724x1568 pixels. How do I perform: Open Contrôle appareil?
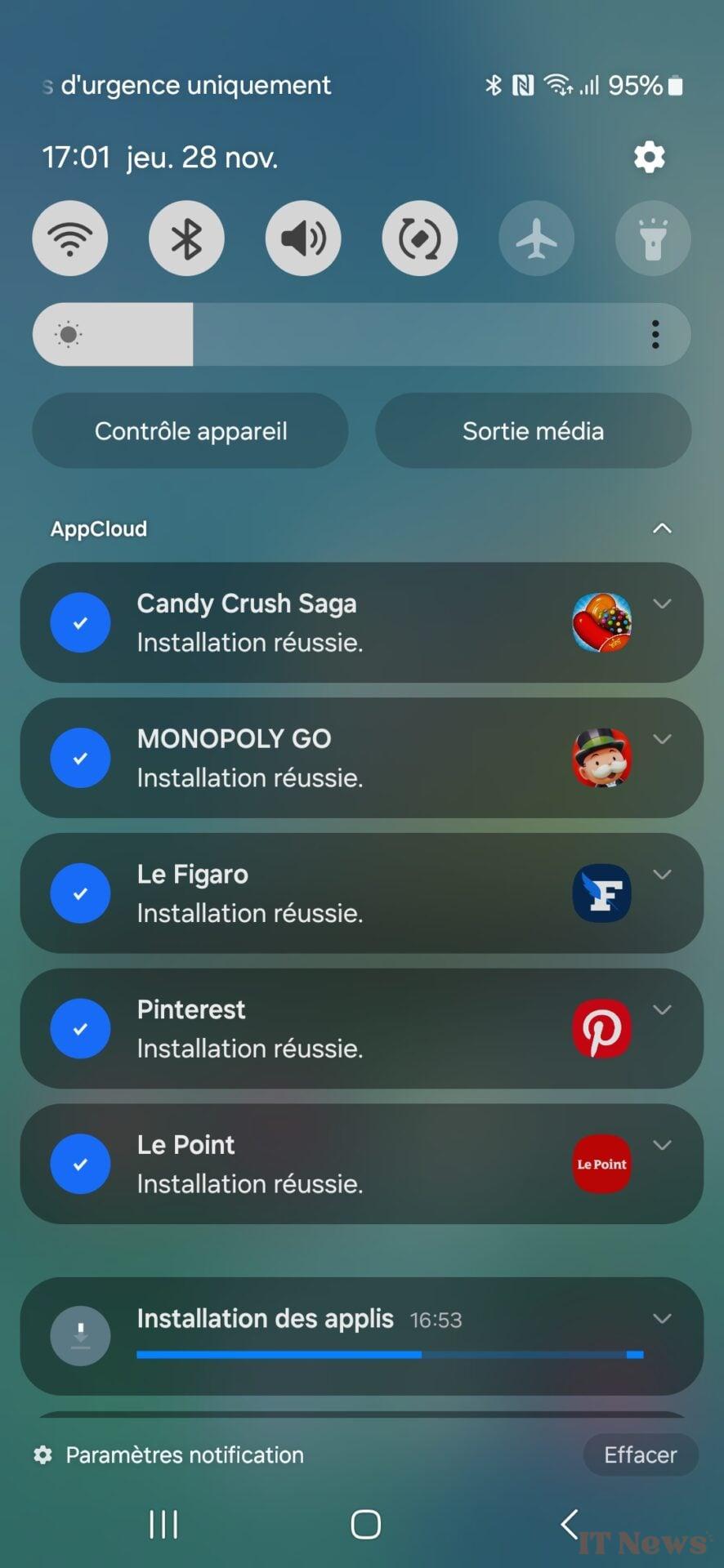190,431
